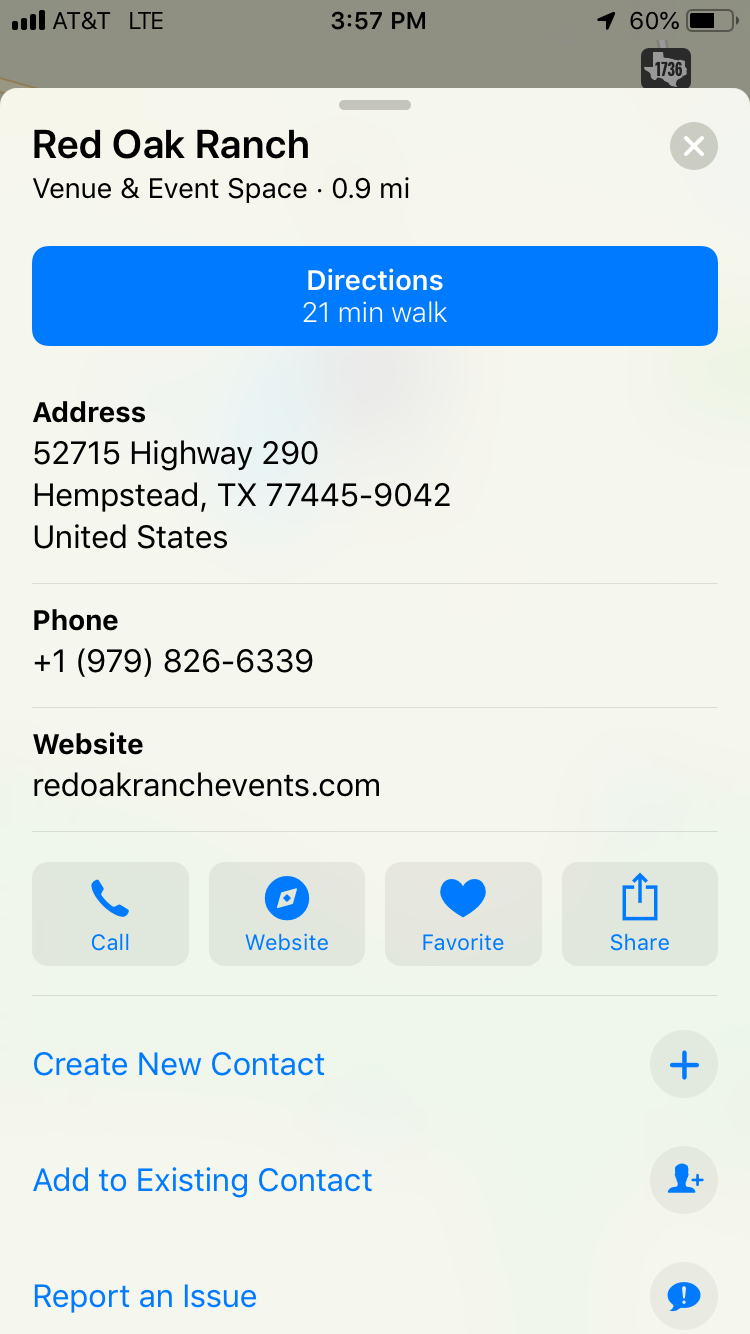Create New Contact for this venue

click(179, 1064)
